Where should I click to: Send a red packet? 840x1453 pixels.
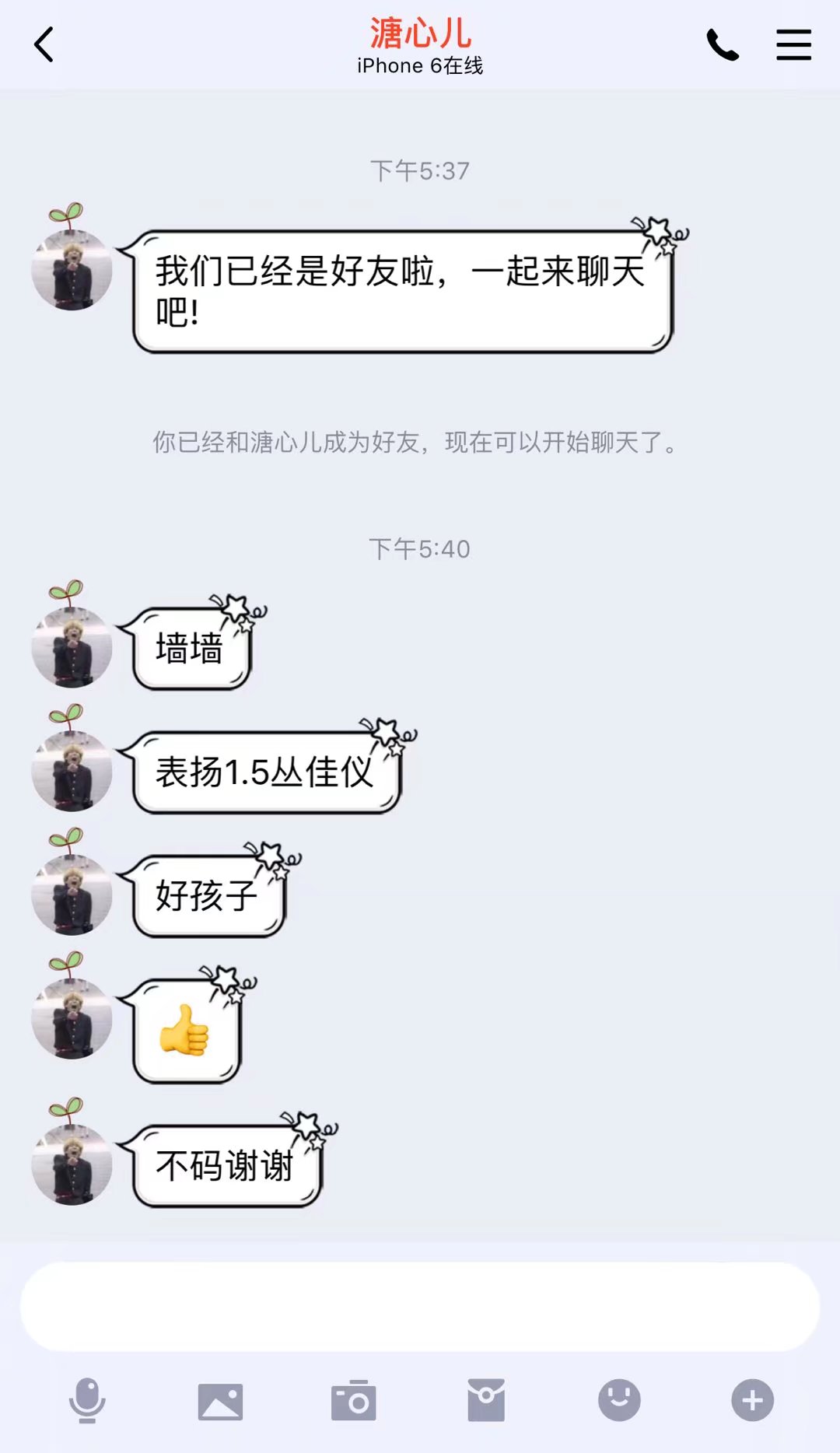(486, 1400)
